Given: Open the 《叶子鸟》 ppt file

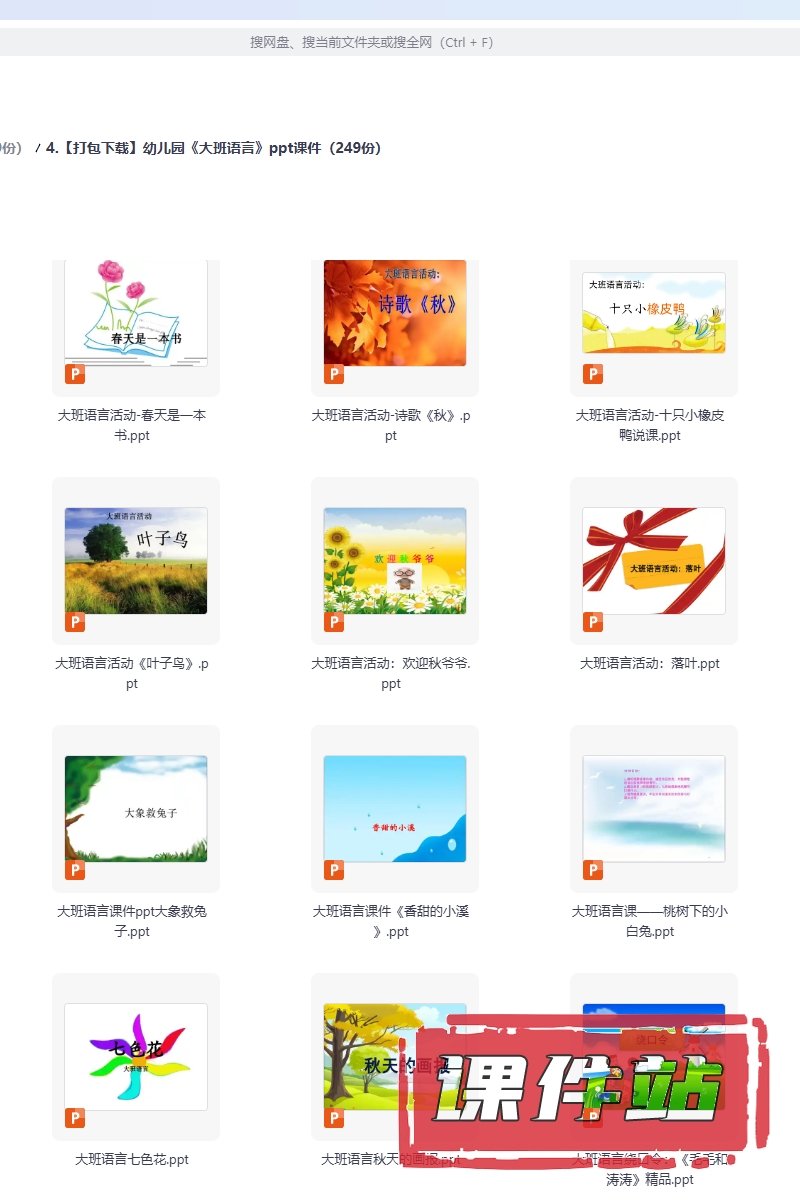Looking at the screenshot, I should [x=136, y=560].
